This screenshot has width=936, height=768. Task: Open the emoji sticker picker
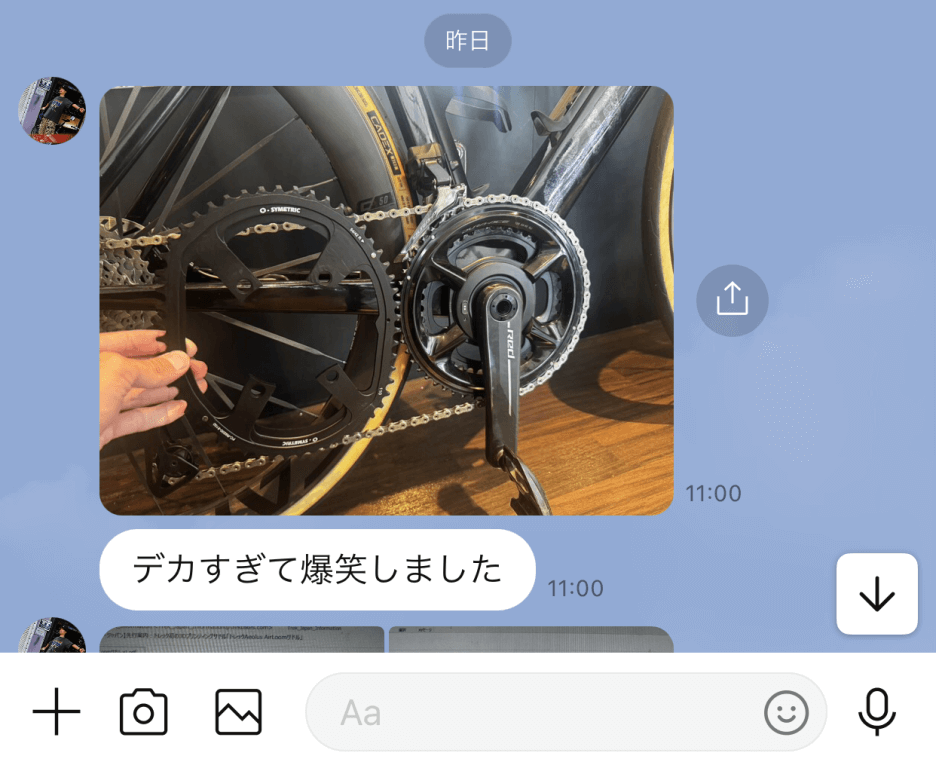pyautogui.click(x=786, y=712)
